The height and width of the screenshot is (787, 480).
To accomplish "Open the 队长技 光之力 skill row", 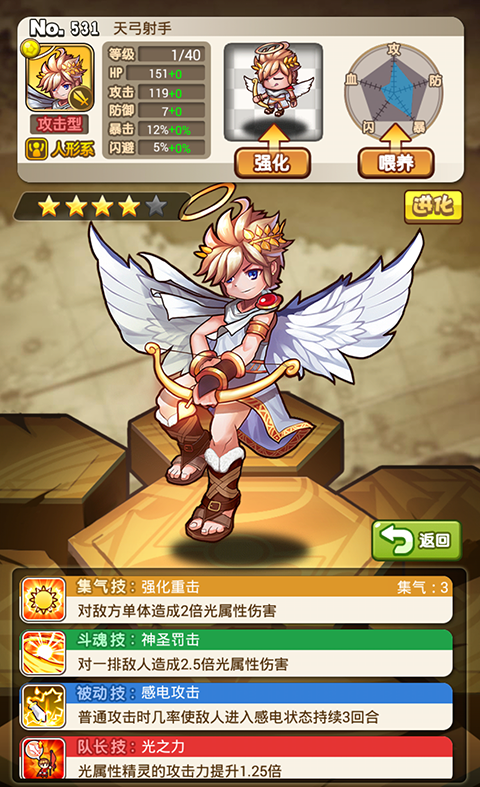I will point(236,758).
